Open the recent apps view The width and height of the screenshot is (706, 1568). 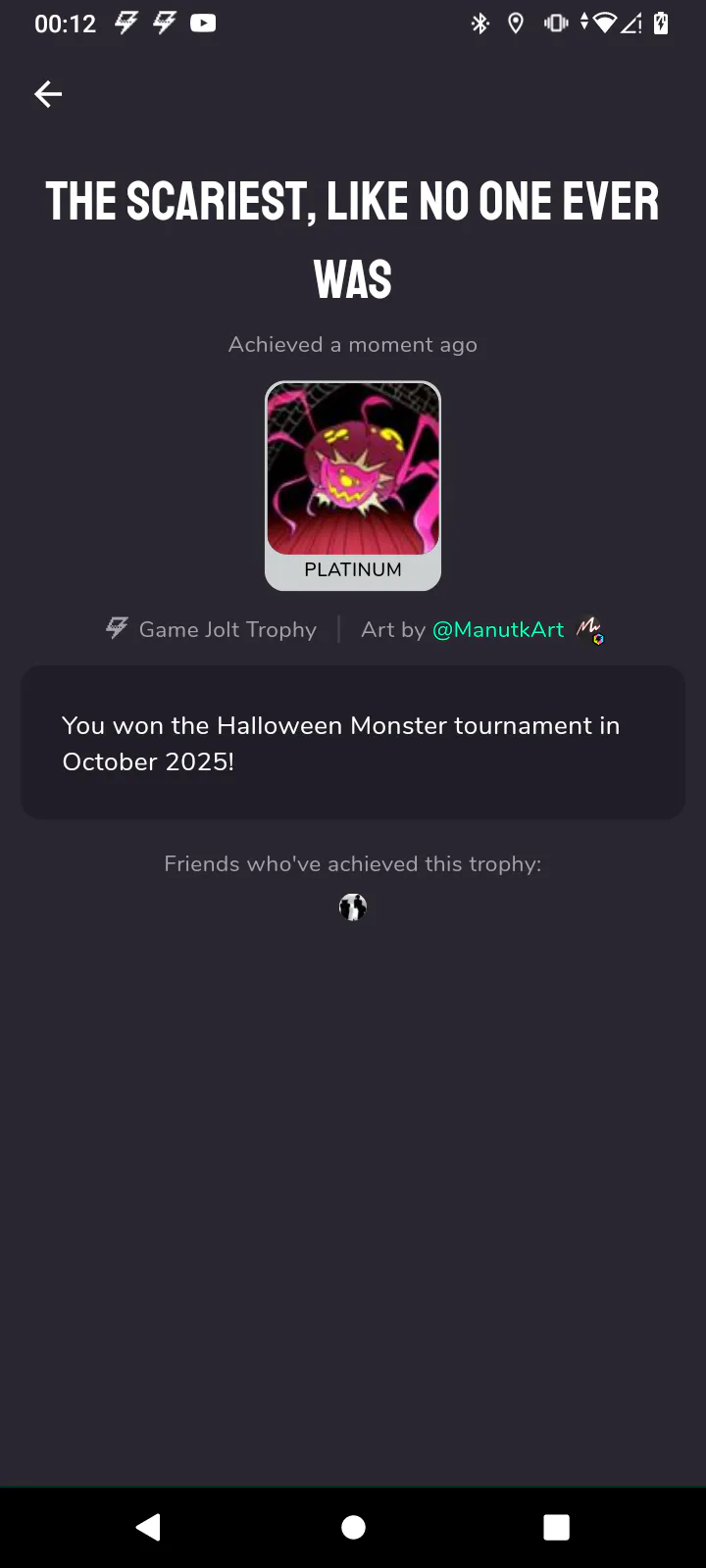click(556, 1527)
